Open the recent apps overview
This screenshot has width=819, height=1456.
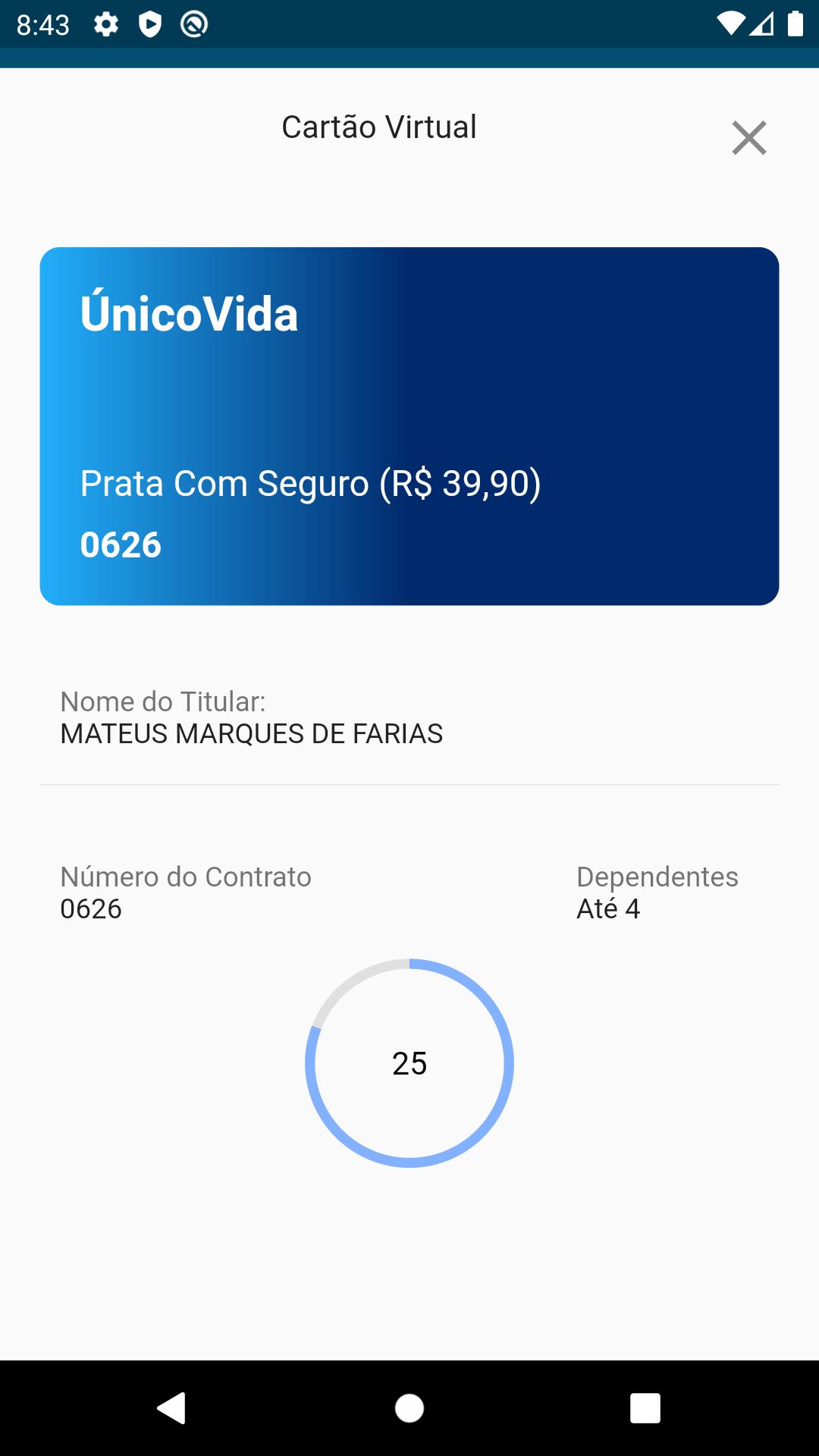point(645,1408)
